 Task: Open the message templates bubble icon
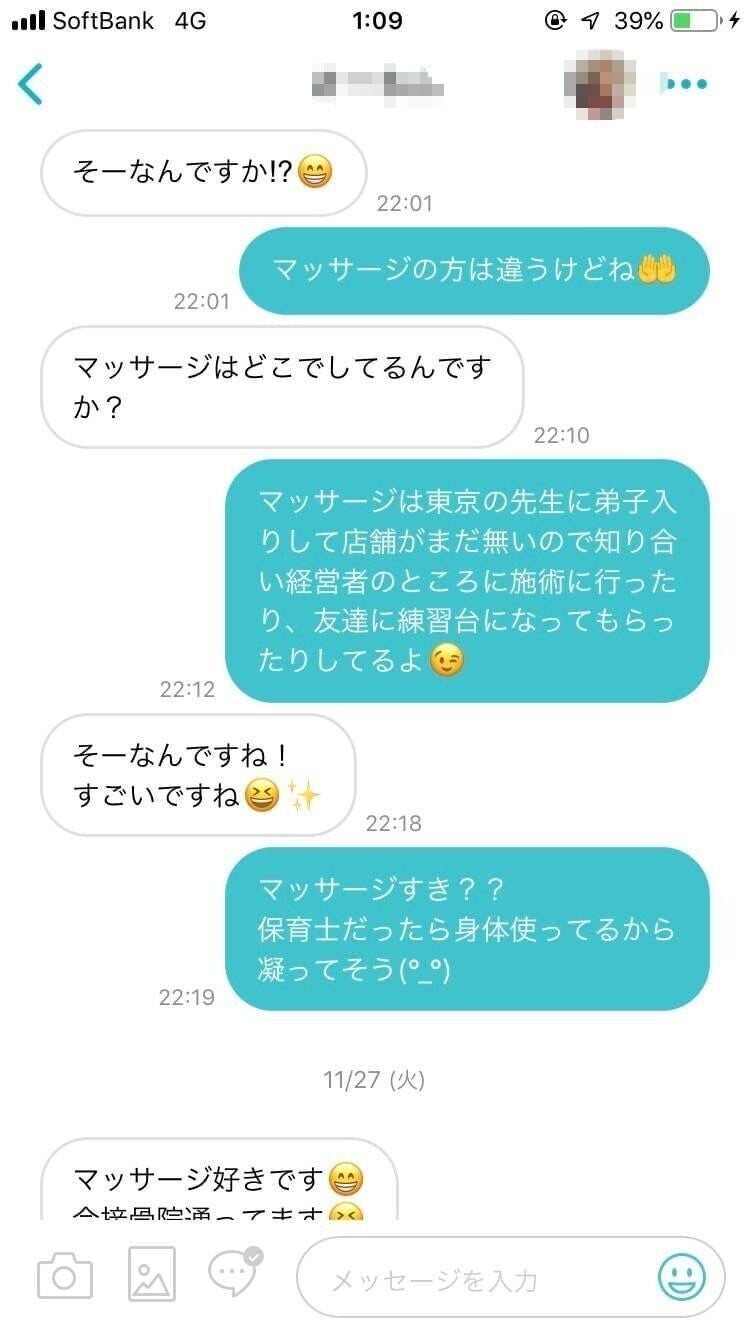click(x=235, y=1273)
